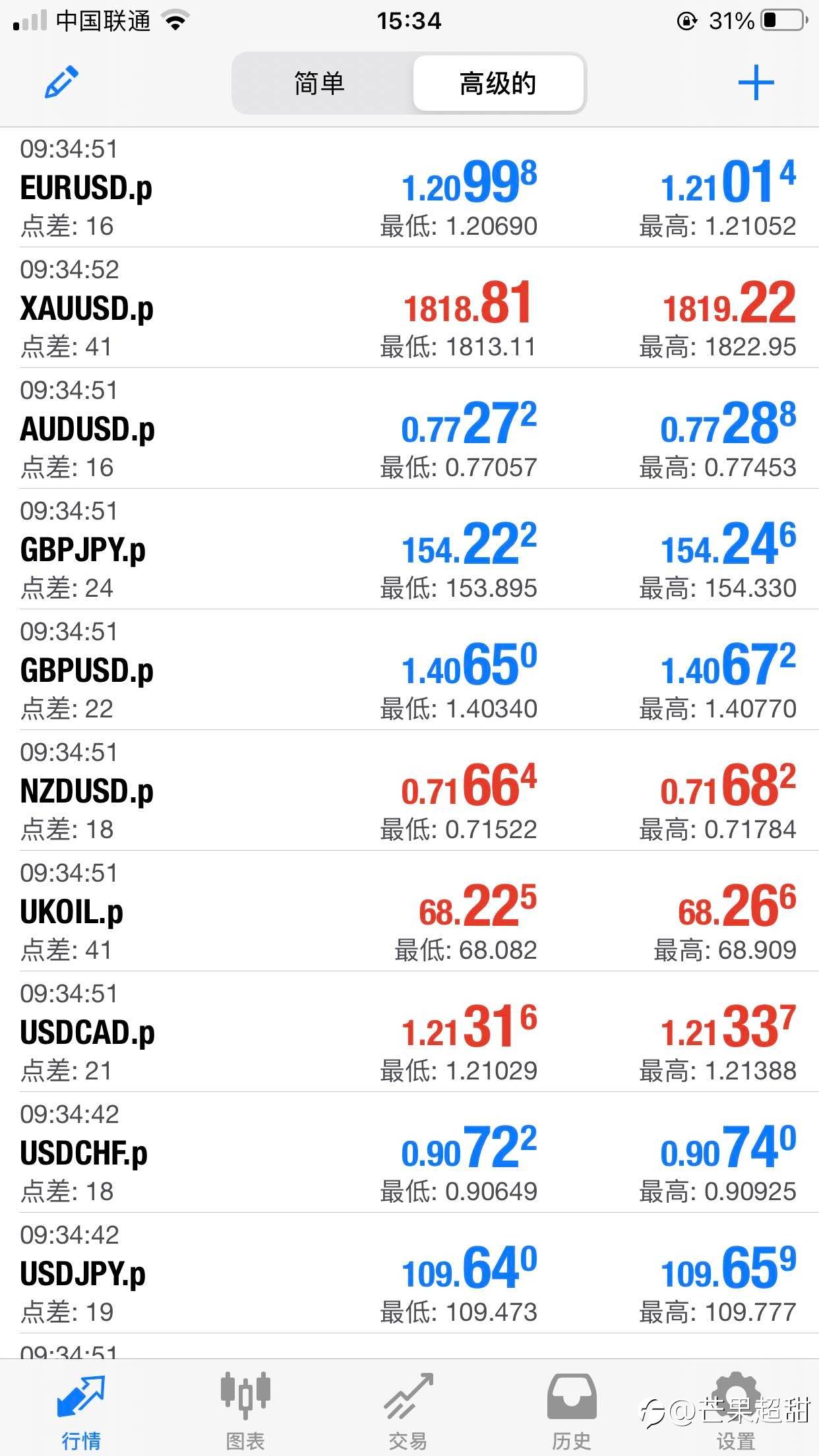Open the 交易 tab
Screen dimensions: 819x1456
(408, 1408)
